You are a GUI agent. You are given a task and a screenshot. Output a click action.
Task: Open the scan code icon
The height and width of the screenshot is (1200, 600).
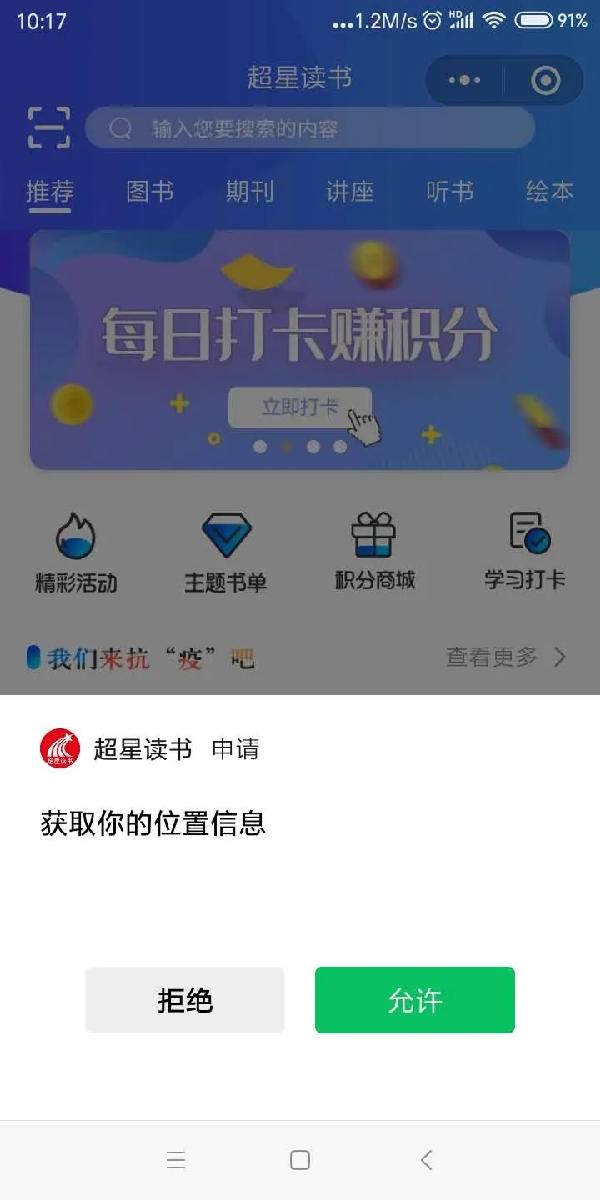coord(48,128)
